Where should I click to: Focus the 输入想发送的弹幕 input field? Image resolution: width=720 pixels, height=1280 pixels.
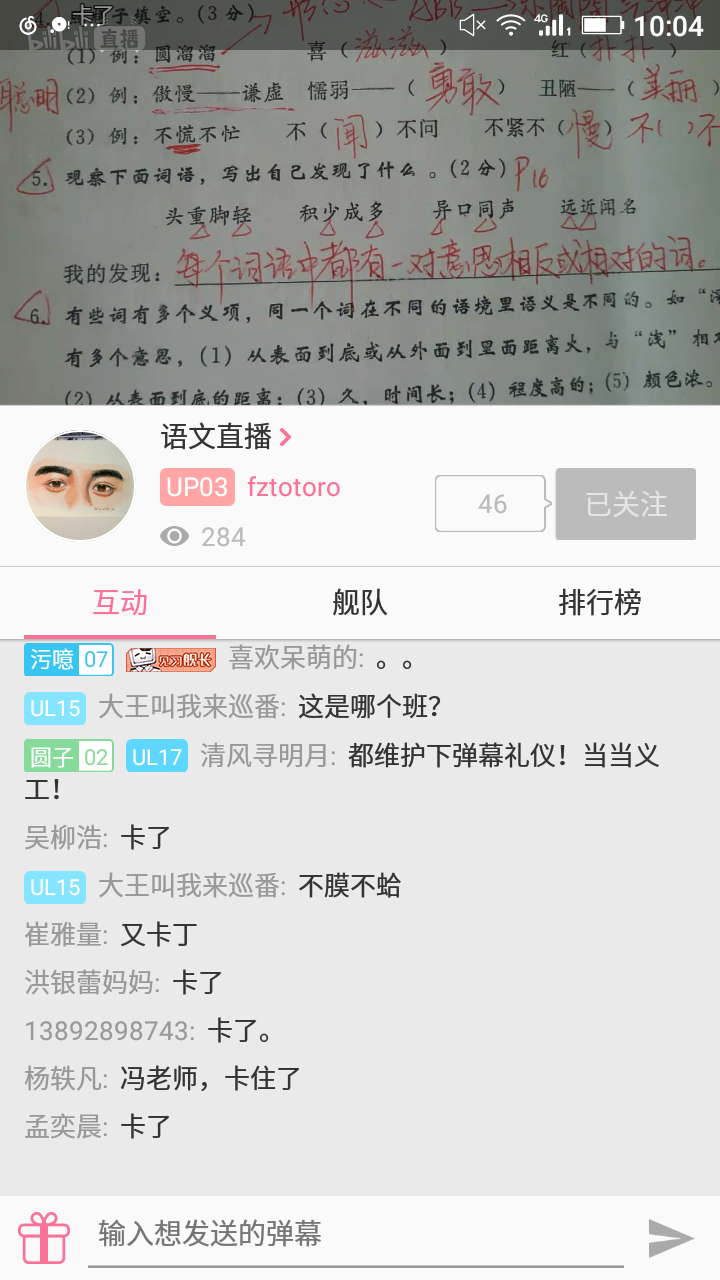(x=355, y=1235)
